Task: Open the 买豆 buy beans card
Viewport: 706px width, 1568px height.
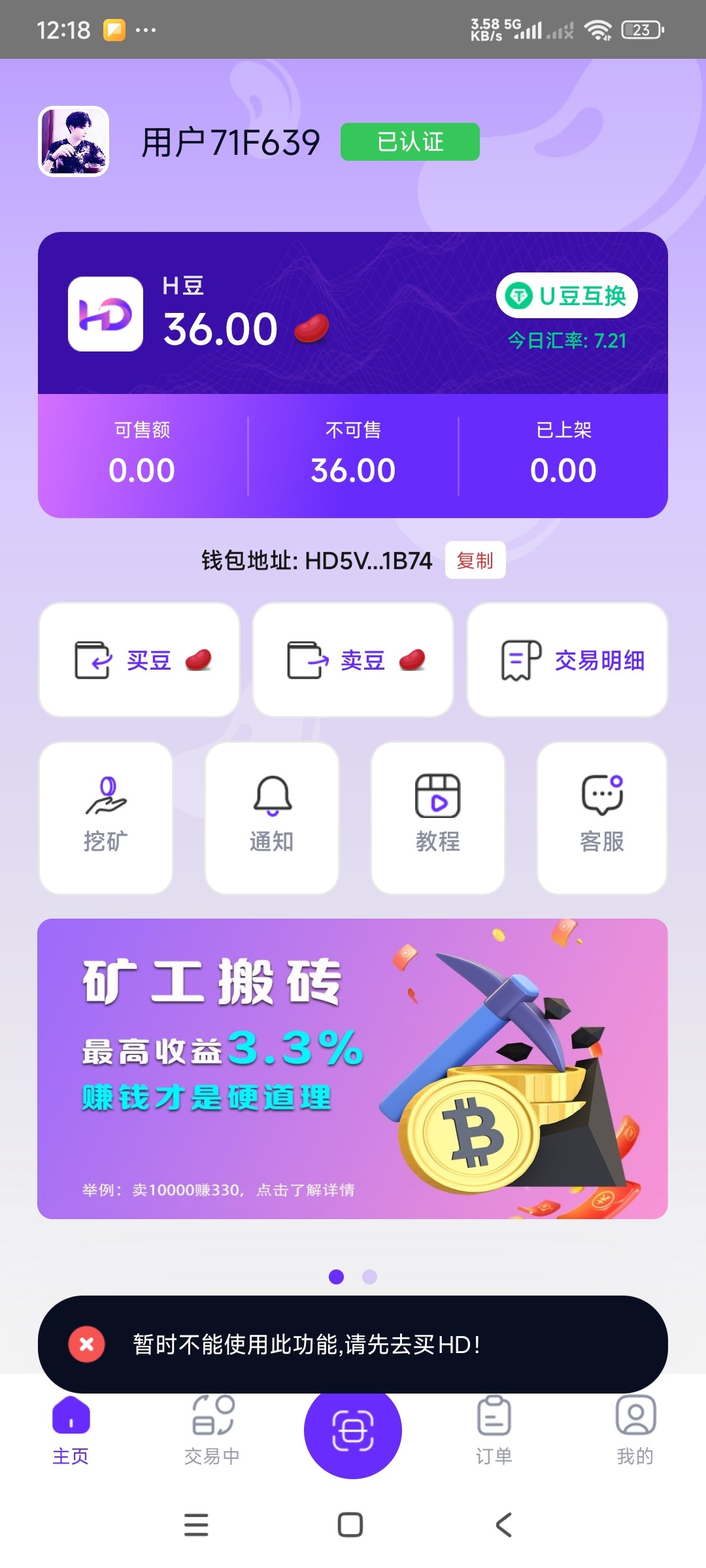Action: click(139, 660)
